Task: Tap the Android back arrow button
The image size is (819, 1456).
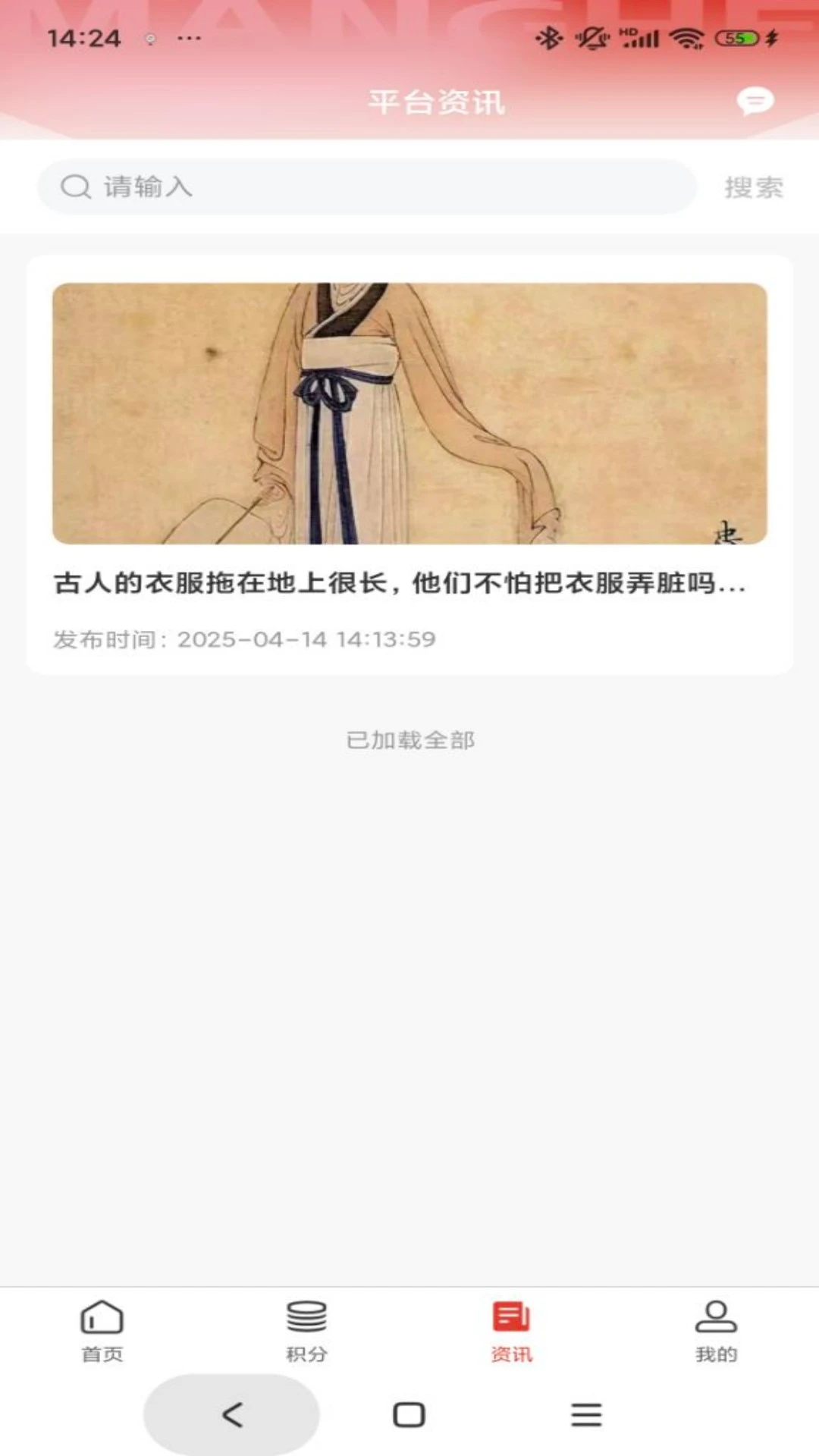Action: click(230, 1414)
